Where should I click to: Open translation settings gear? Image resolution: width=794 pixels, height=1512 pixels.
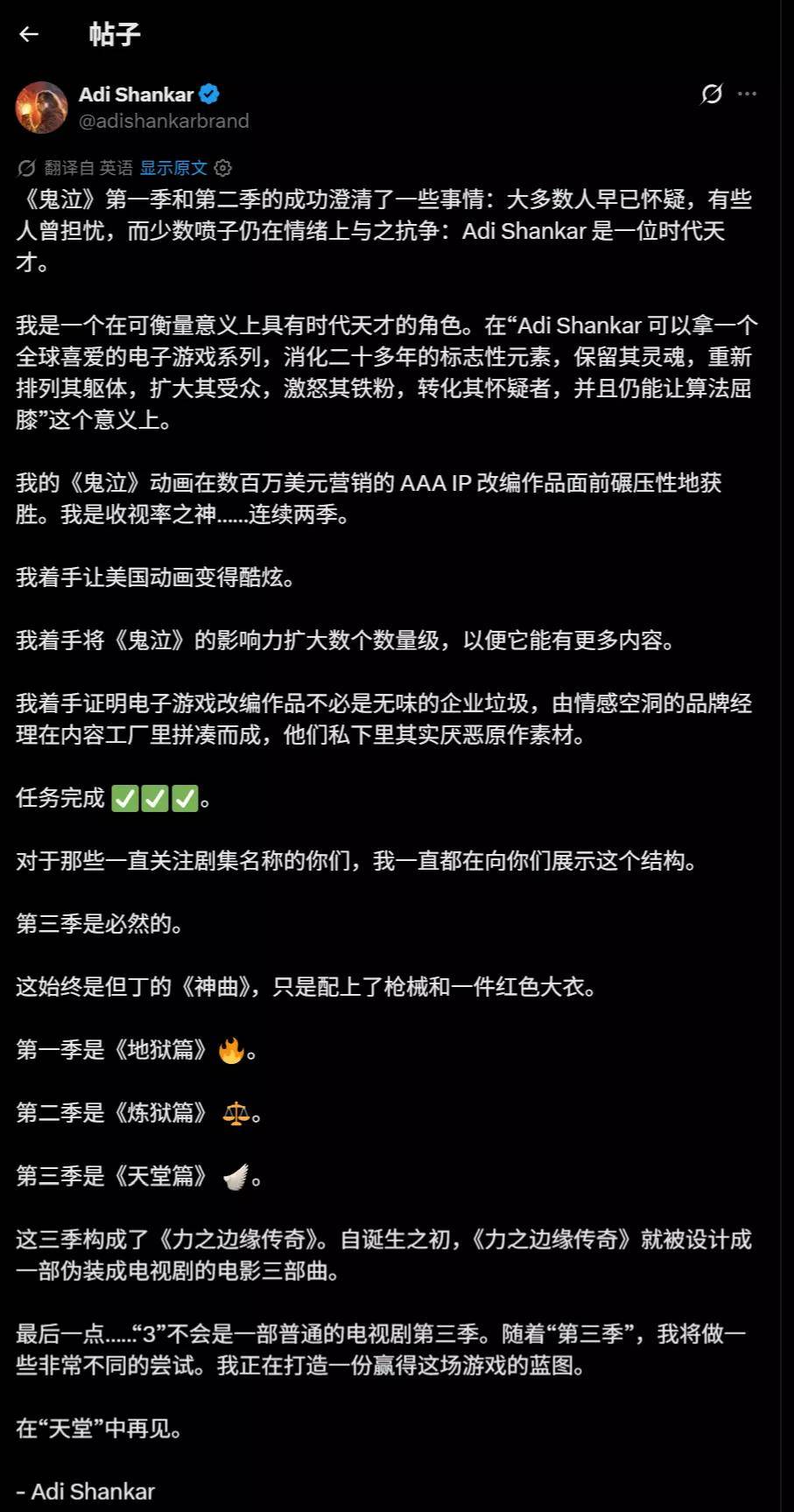(x=223, y=168)
